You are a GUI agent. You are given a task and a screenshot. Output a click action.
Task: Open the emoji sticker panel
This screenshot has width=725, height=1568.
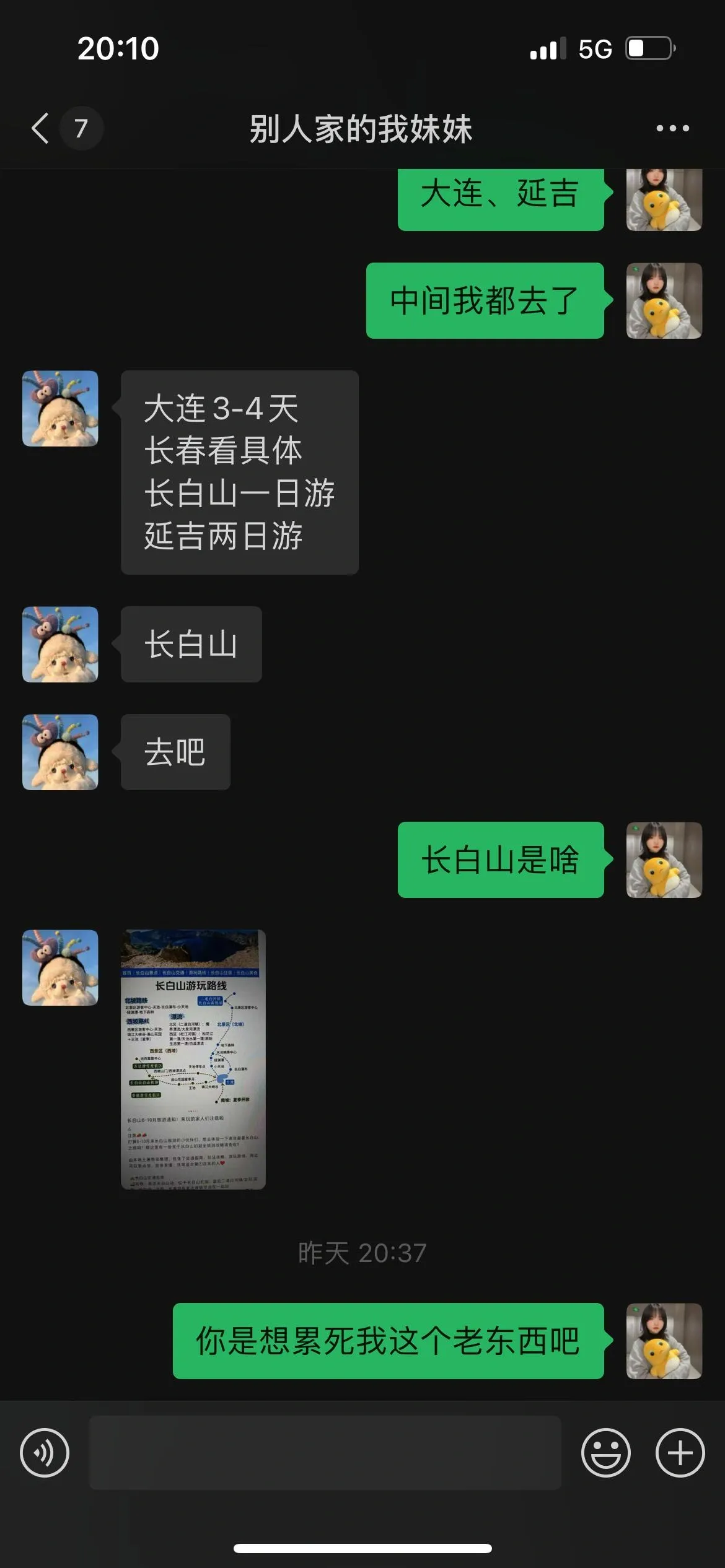pyautogui.click(x=605, y=1453)
